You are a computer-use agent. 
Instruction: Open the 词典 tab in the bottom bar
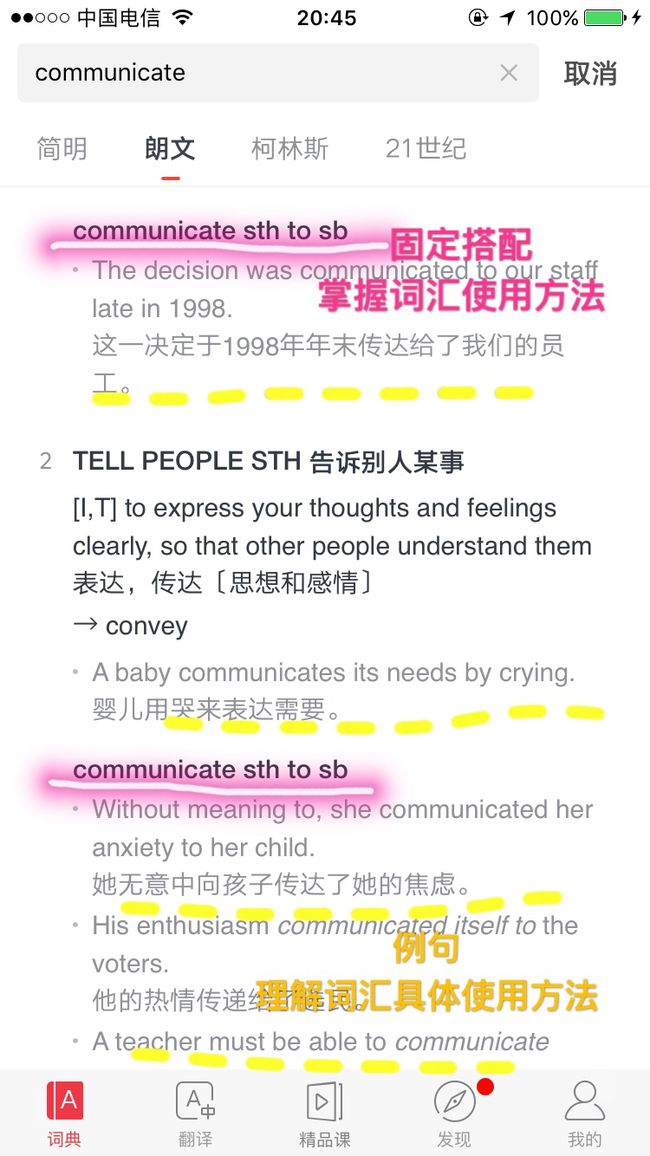pyautogui.click(x=65, y=1113)
